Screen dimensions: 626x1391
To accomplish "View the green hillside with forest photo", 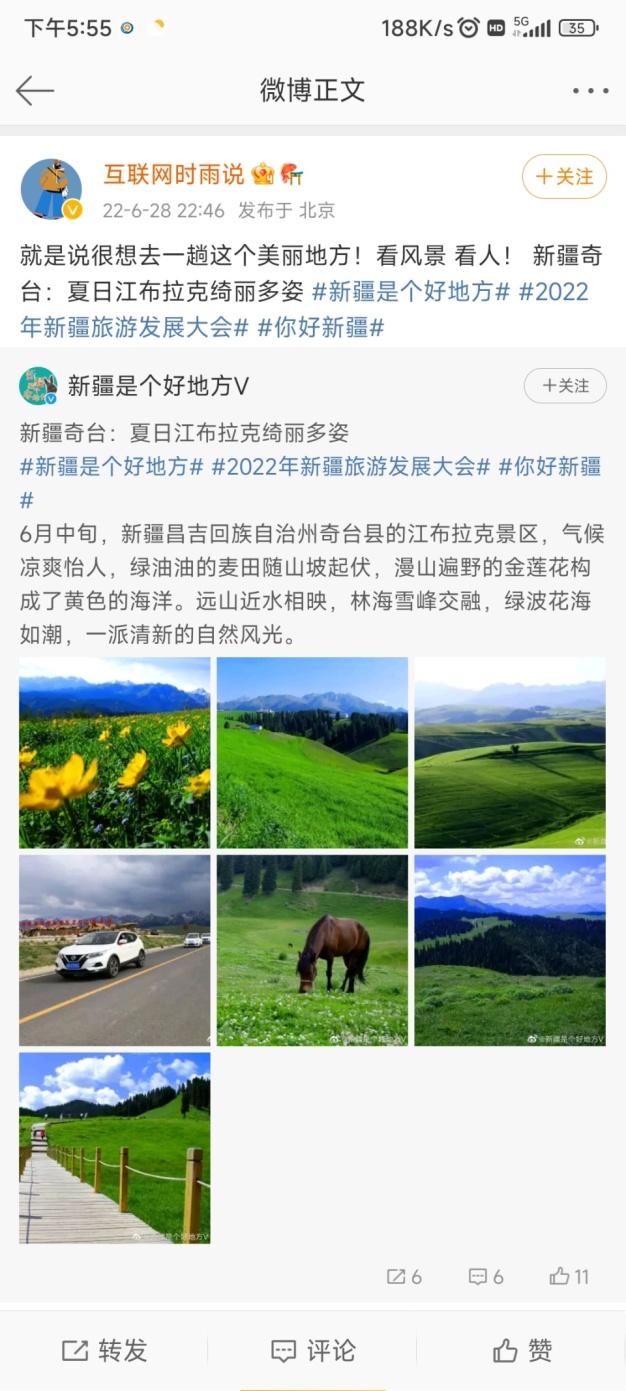I will (x=312, y=752).
